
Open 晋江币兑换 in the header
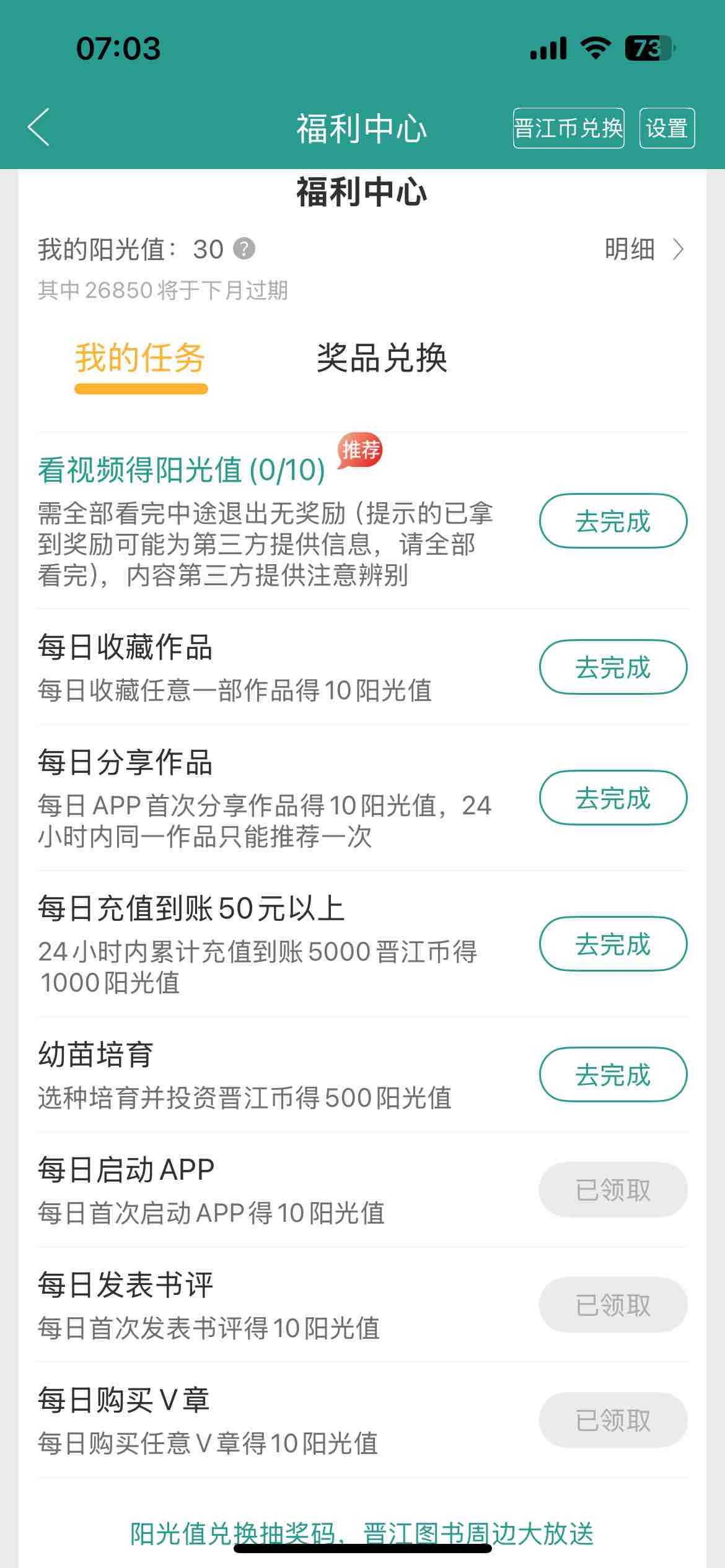[568, 128]
